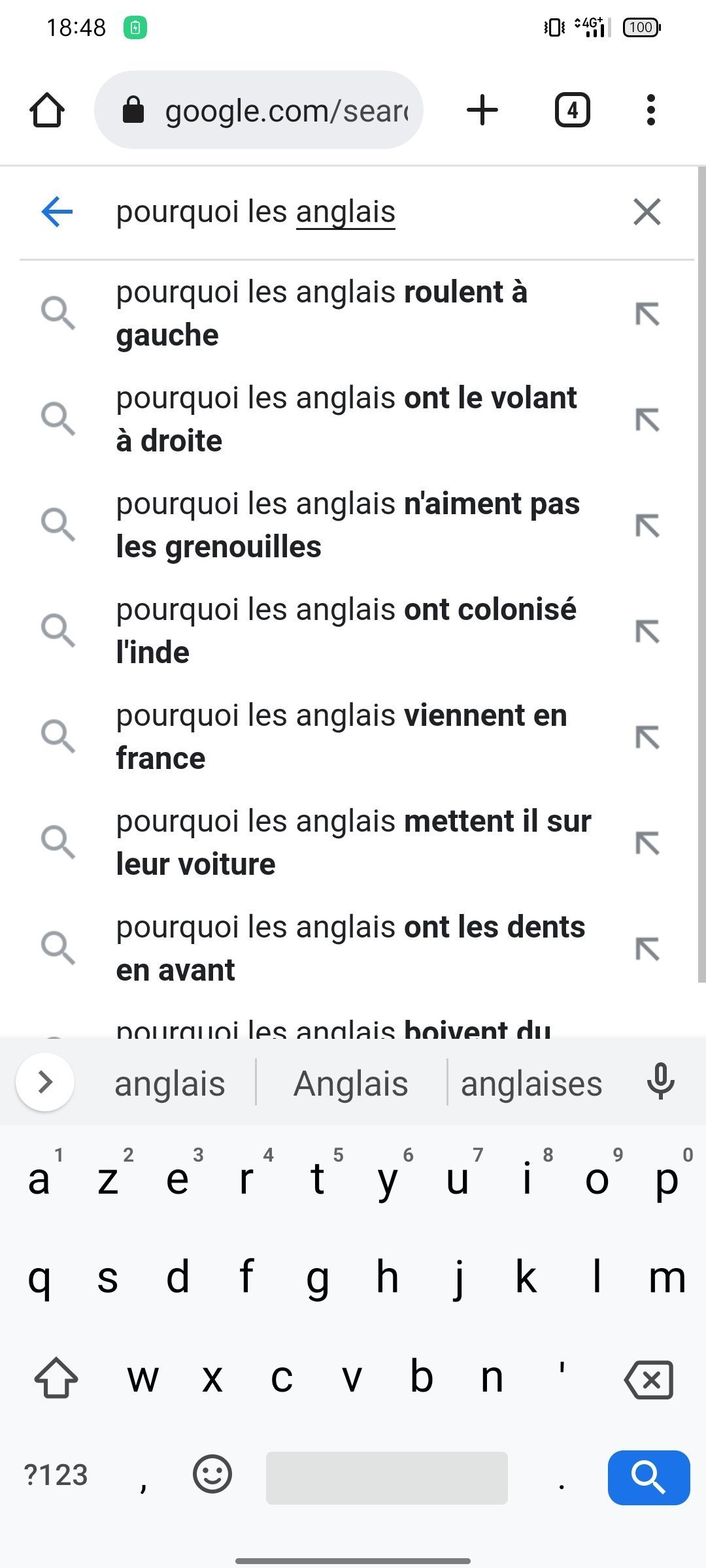706x1568 pixels.
Task: Clear the search query text
Action: [x=647, y=212]
